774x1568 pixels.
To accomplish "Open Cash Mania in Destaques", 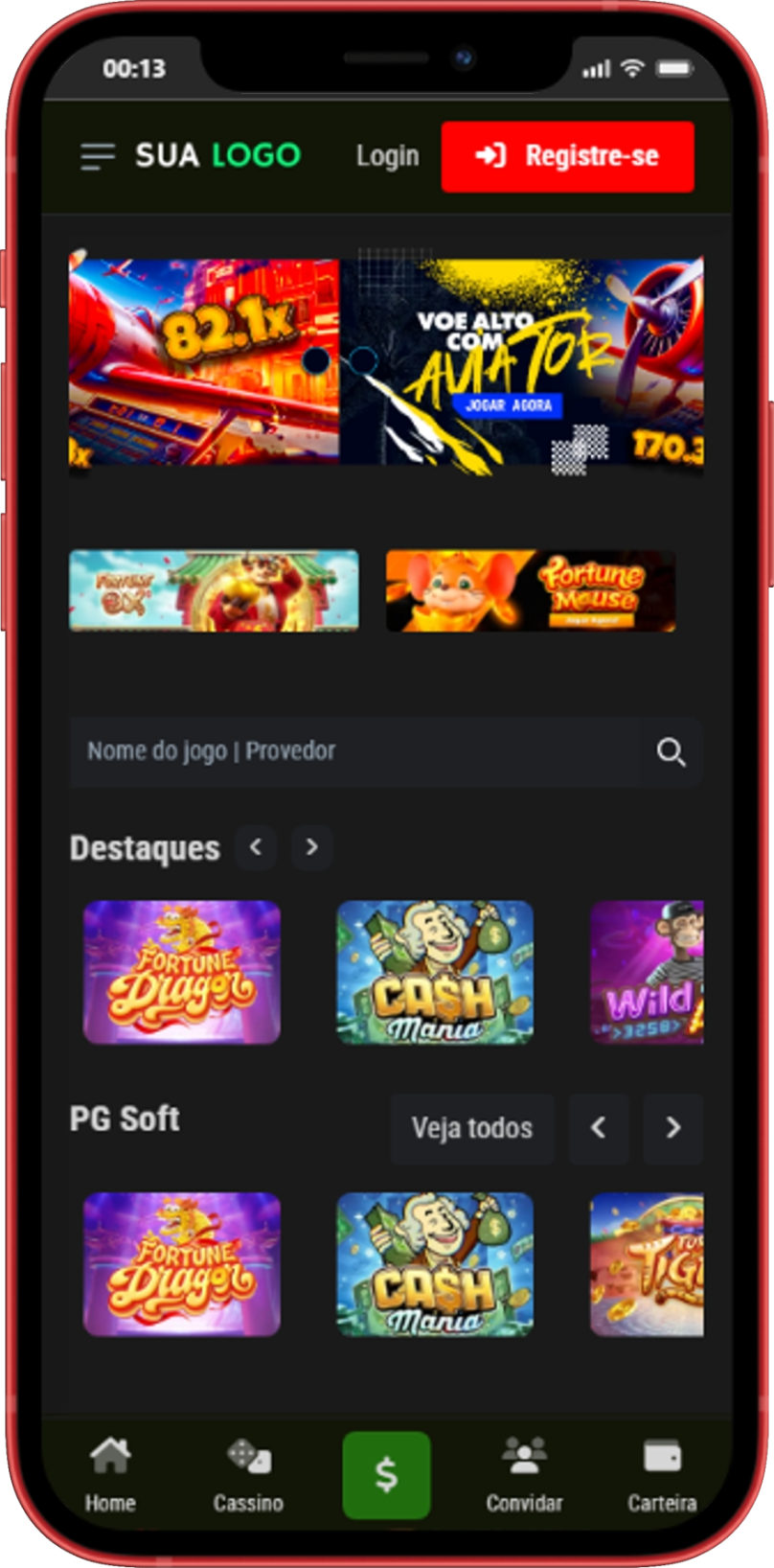I will point(435,972).
